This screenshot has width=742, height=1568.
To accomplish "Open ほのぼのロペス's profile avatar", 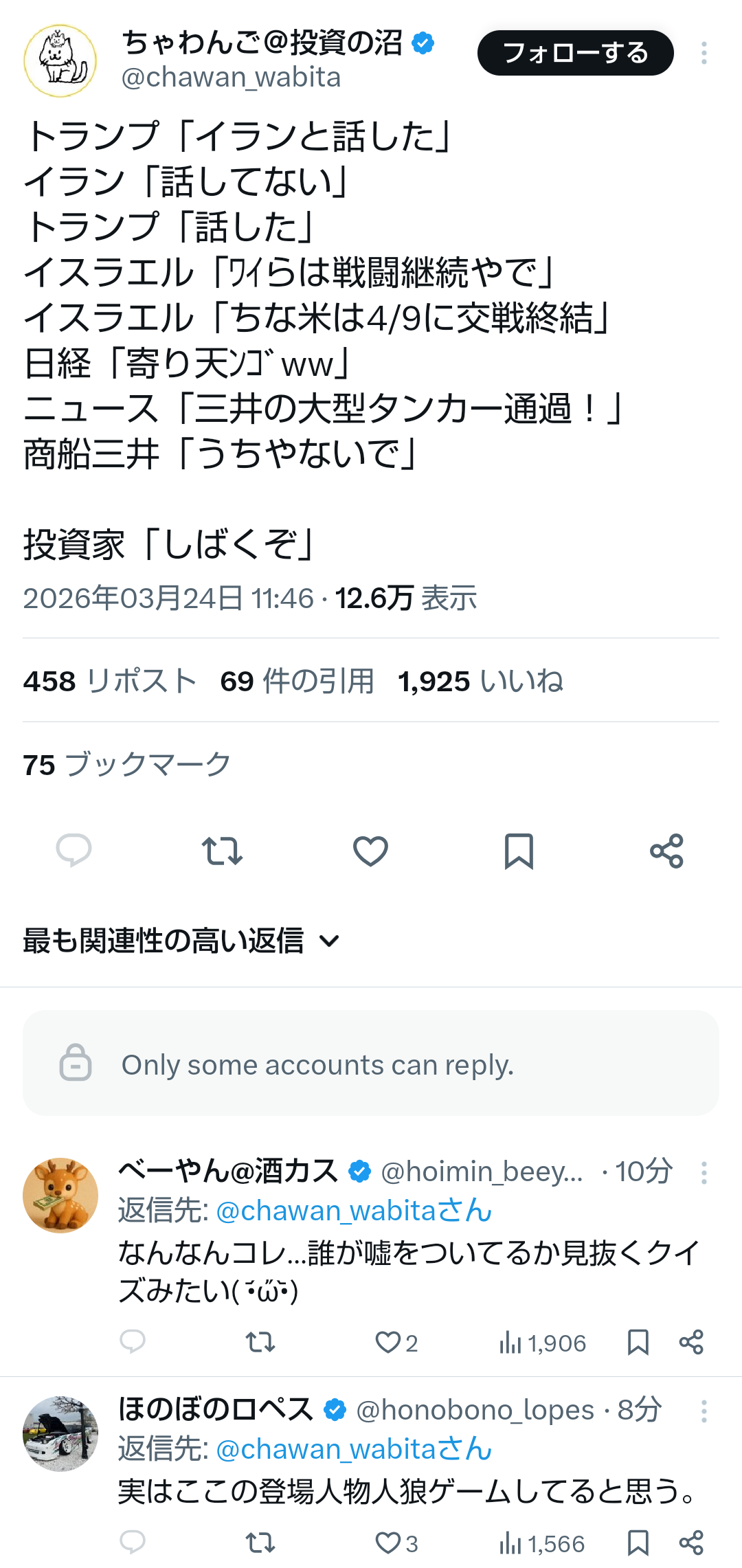I will [60, 1433].
